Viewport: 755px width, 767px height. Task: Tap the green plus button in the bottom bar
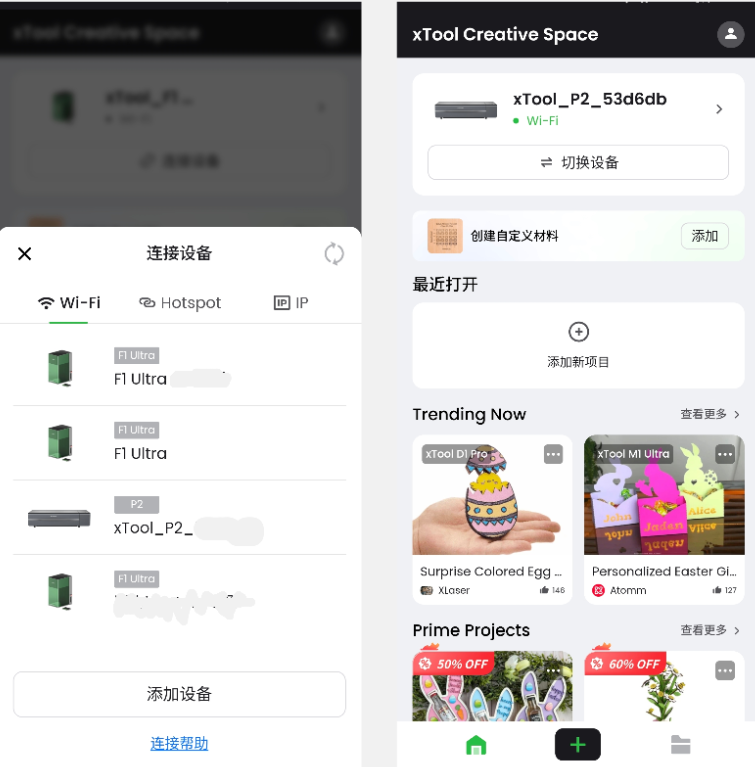578,744
